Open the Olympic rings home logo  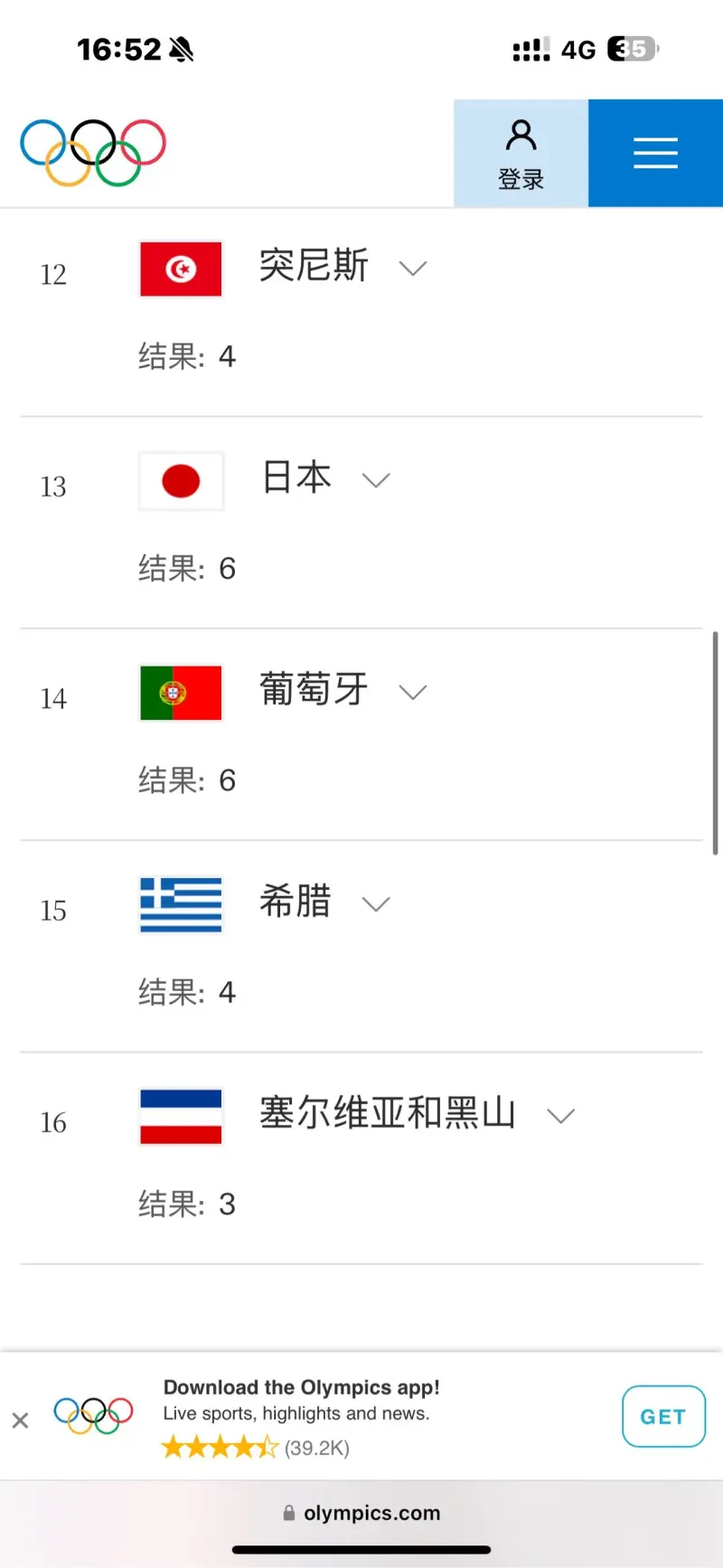pyautogui.click(x=93, y=153)
